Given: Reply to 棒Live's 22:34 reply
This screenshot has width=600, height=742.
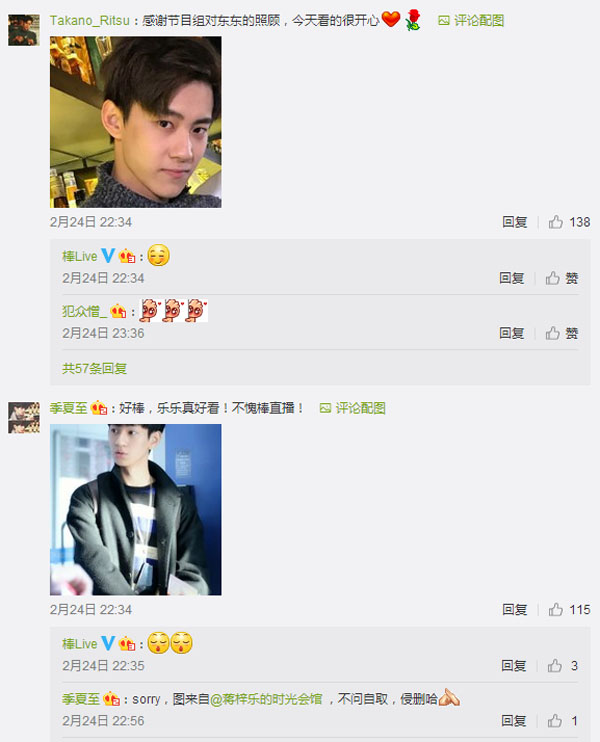Looking at the screenshot, I should 511,278.
